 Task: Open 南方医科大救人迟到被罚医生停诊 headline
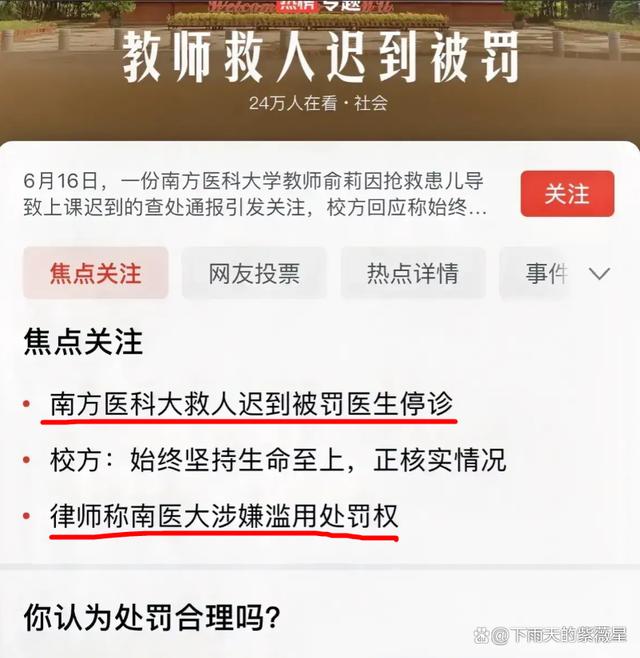point(251,405)
